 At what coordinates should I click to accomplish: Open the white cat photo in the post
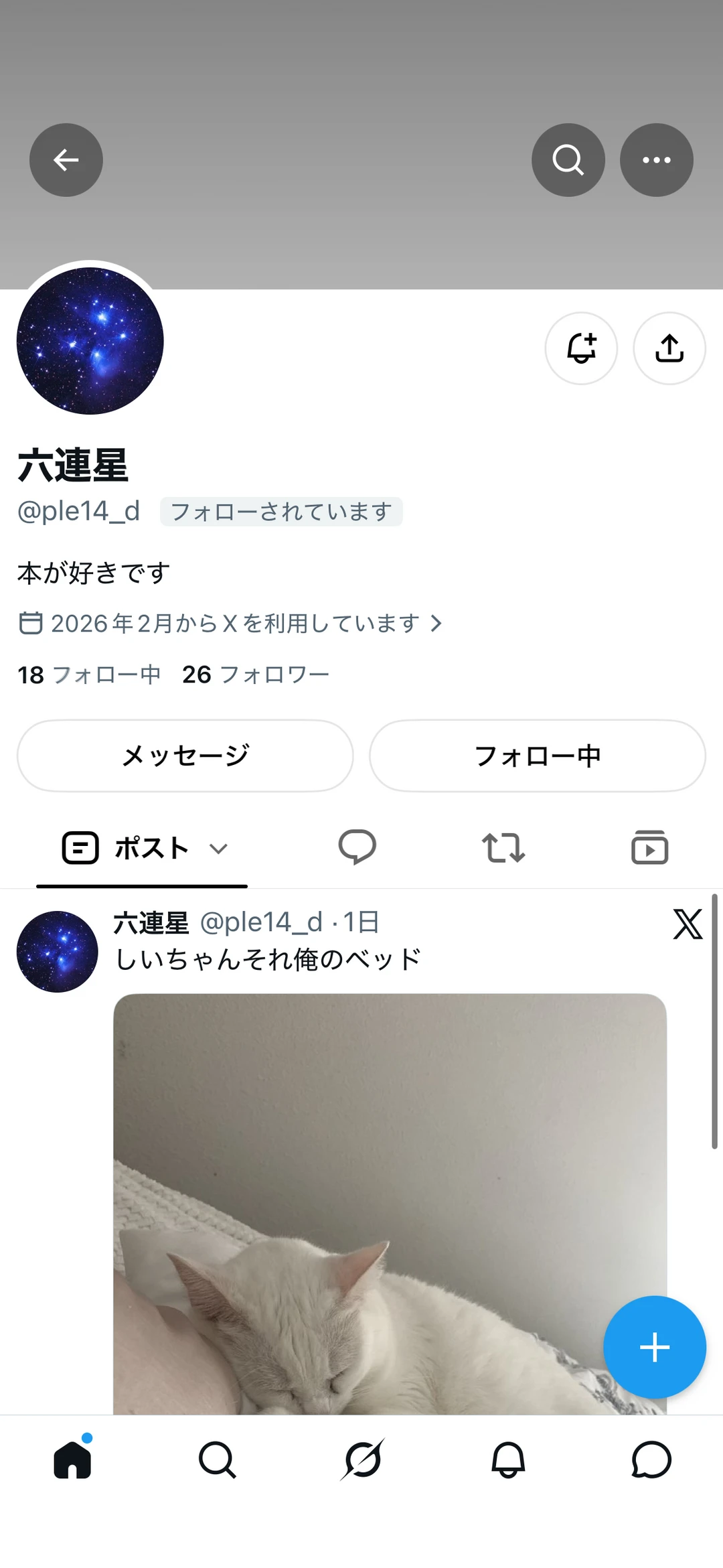coord(390,1204)
